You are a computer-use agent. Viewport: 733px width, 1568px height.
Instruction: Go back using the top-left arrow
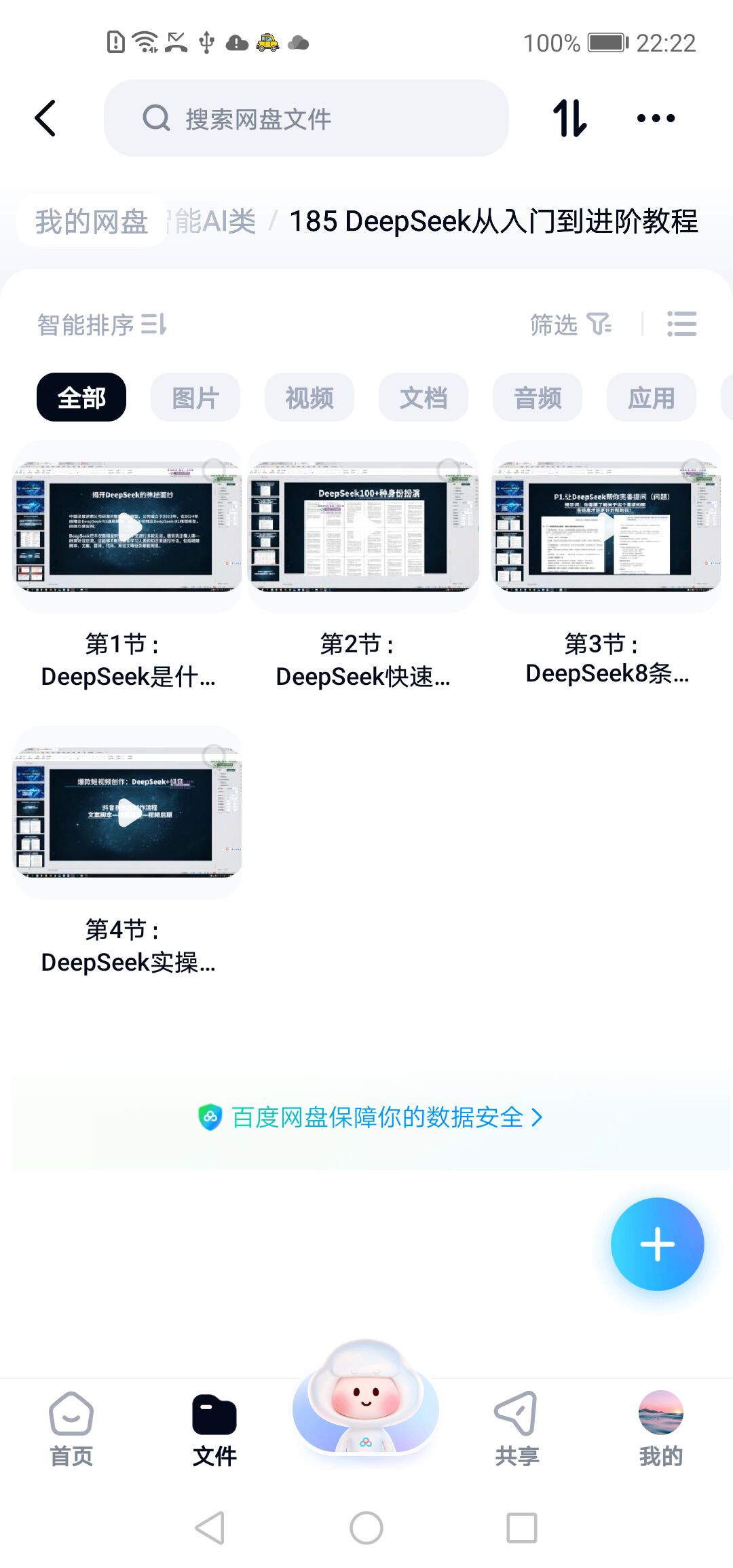(45, 119)
